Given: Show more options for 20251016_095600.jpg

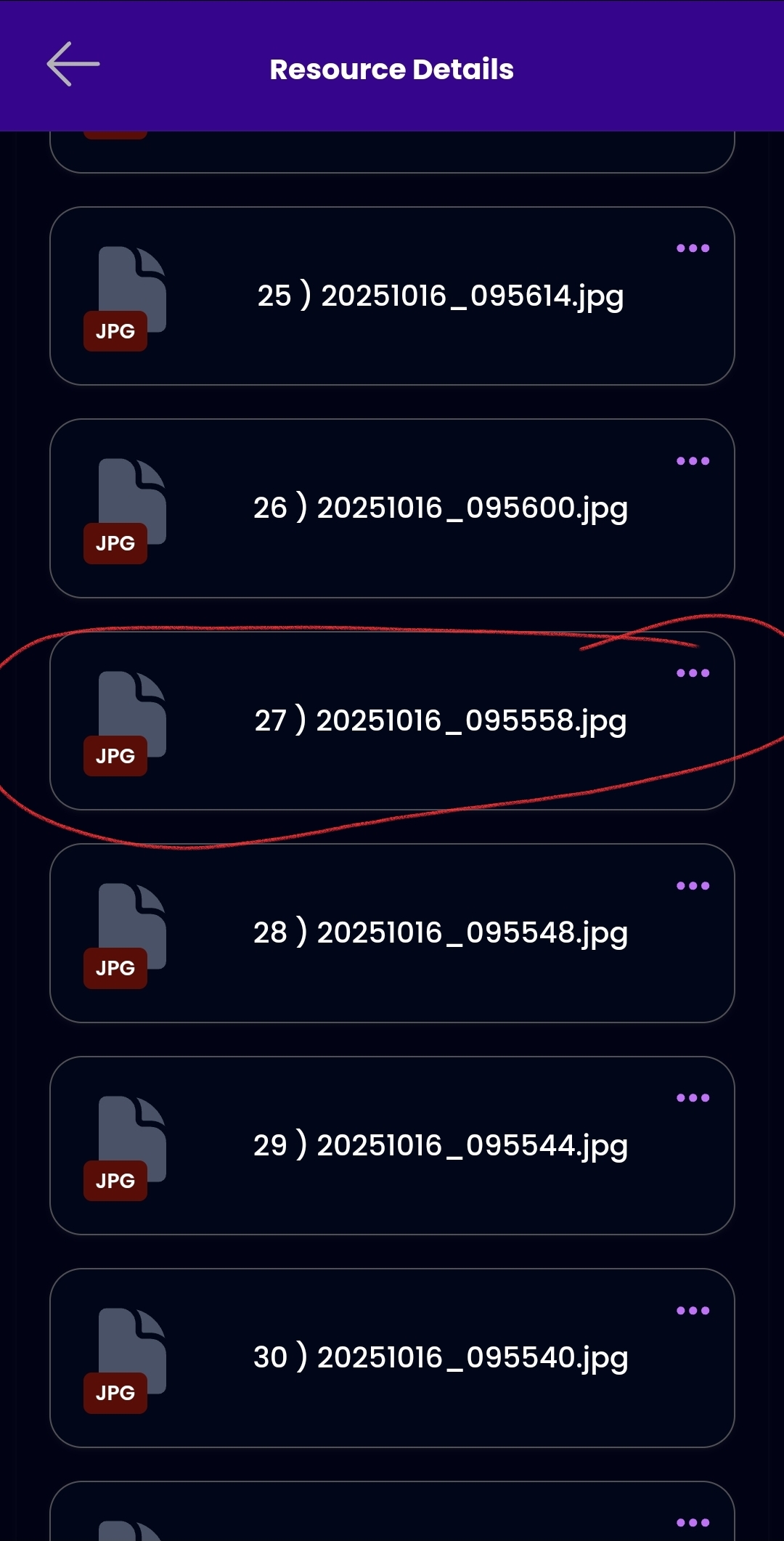Looking at the screenshot, I should point(693,461).
